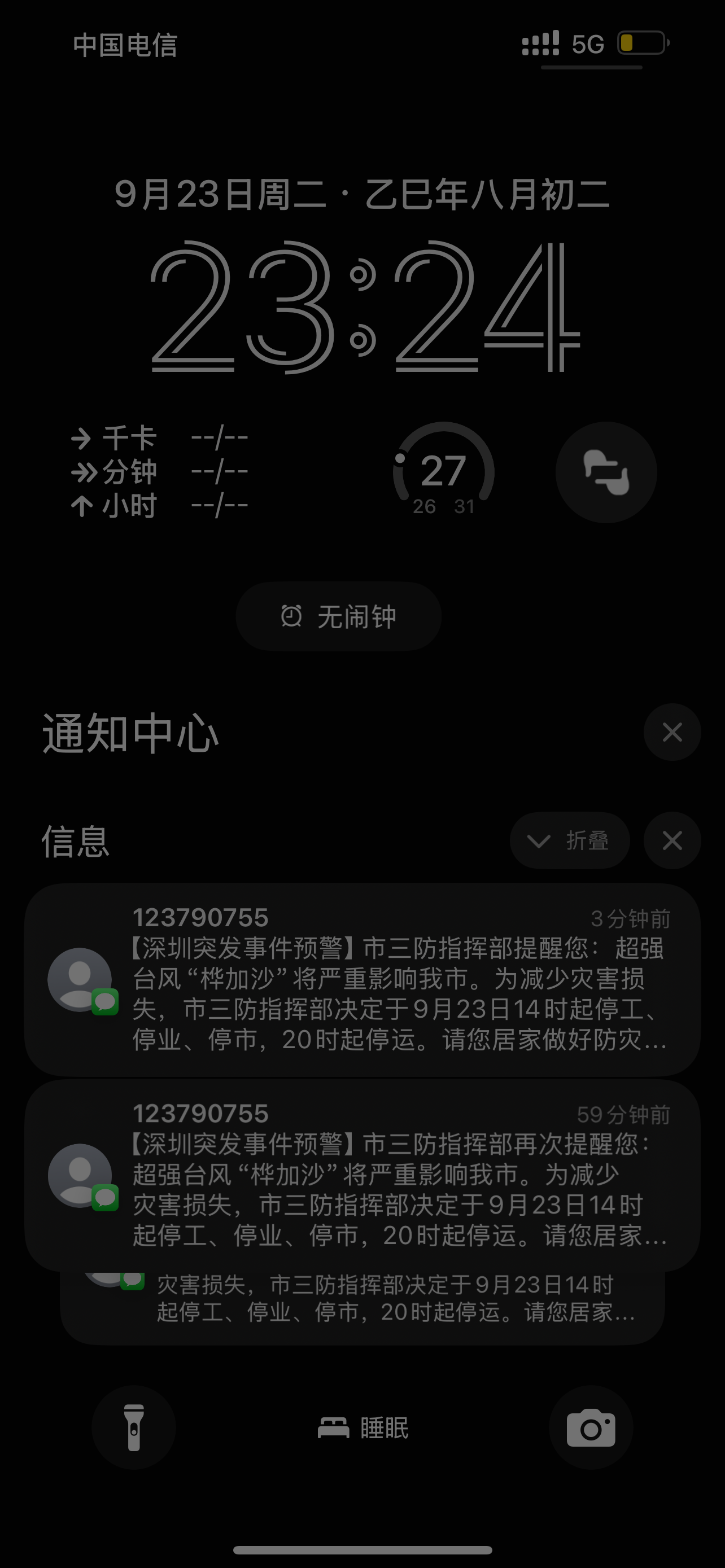725x1568 pixels.
Task: Clear all notifications in the notification center
Action: [672, 732]
